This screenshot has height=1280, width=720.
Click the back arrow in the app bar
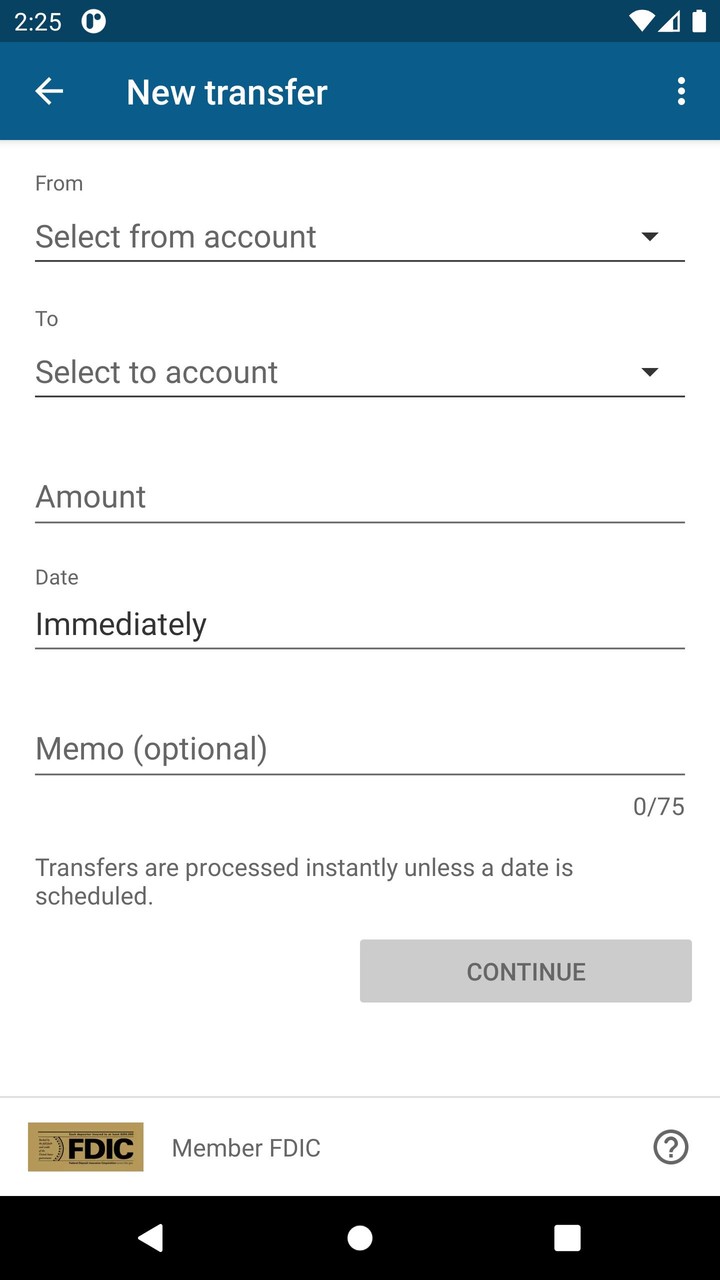48,91
